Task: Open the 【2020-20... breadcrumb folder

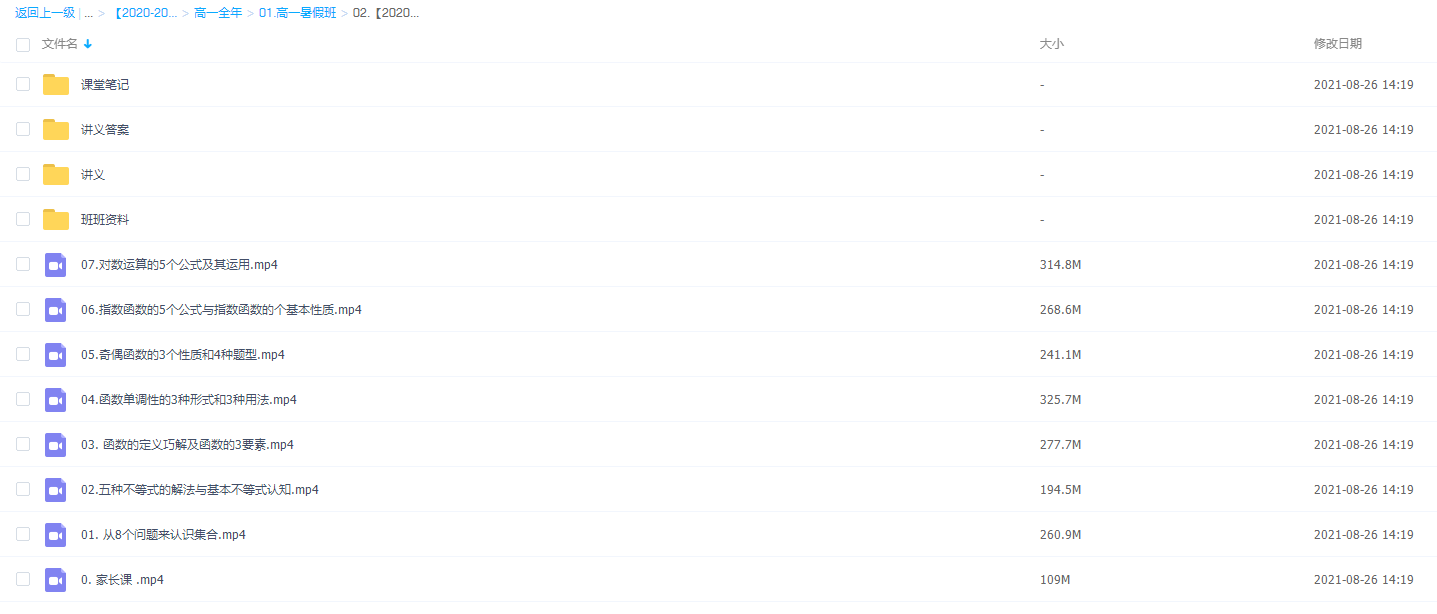Action: 146,14
